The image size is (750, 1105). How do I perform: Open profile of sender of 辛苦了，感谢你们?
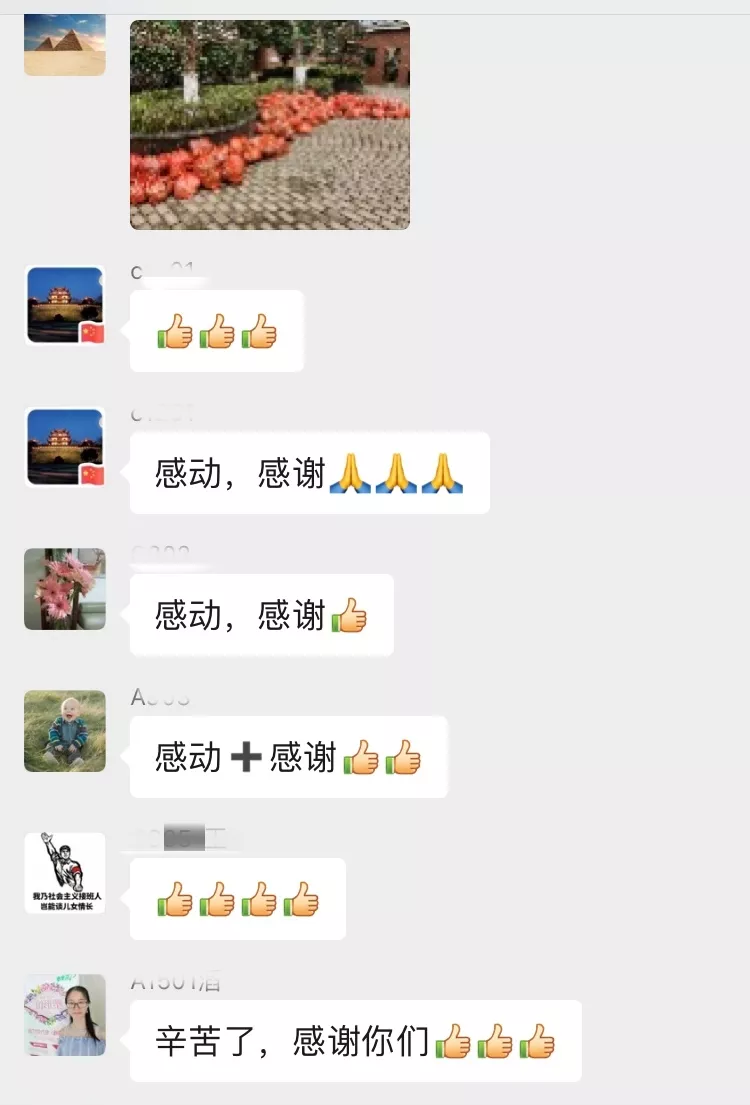(x=64, y=1015)
